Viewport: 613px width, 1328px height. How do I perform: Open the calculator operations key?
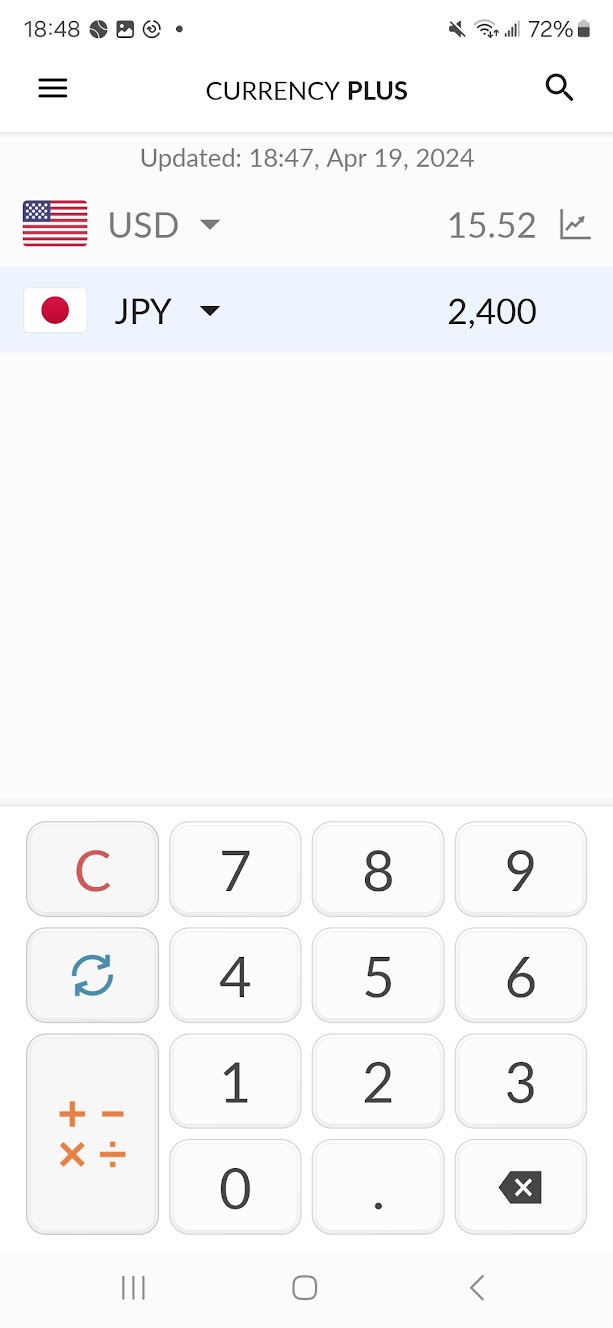92,1135
